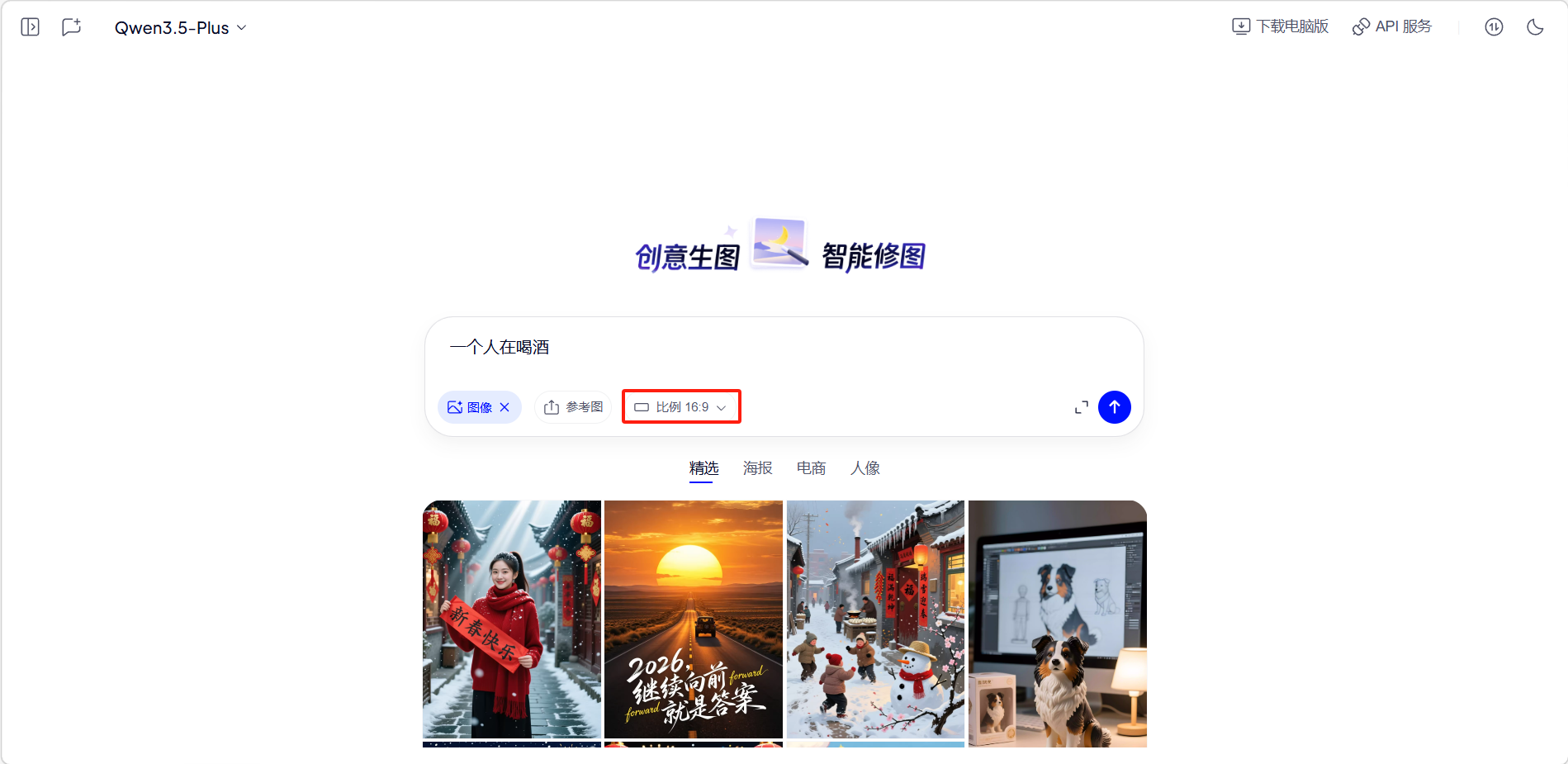Viewport: 1568px width, 764px height.
Task: Open API 服务 link
Action: pyautogui.click(x=1392, y=26)
